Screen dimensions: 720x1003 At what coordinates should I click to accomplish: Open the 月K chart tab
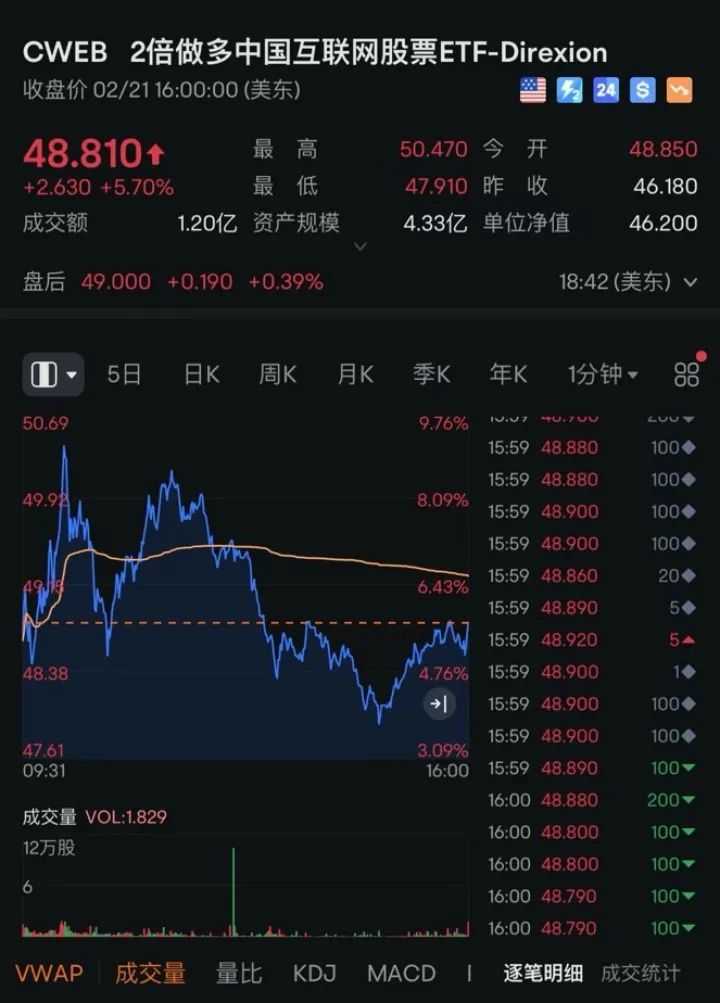[355, 375]
